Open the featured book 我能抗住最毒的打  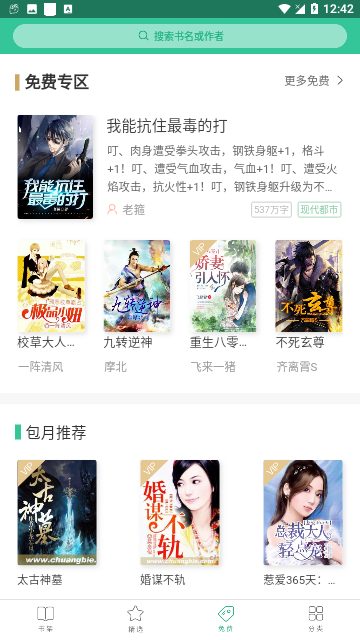pyautogui.click(x=180, y=167)
